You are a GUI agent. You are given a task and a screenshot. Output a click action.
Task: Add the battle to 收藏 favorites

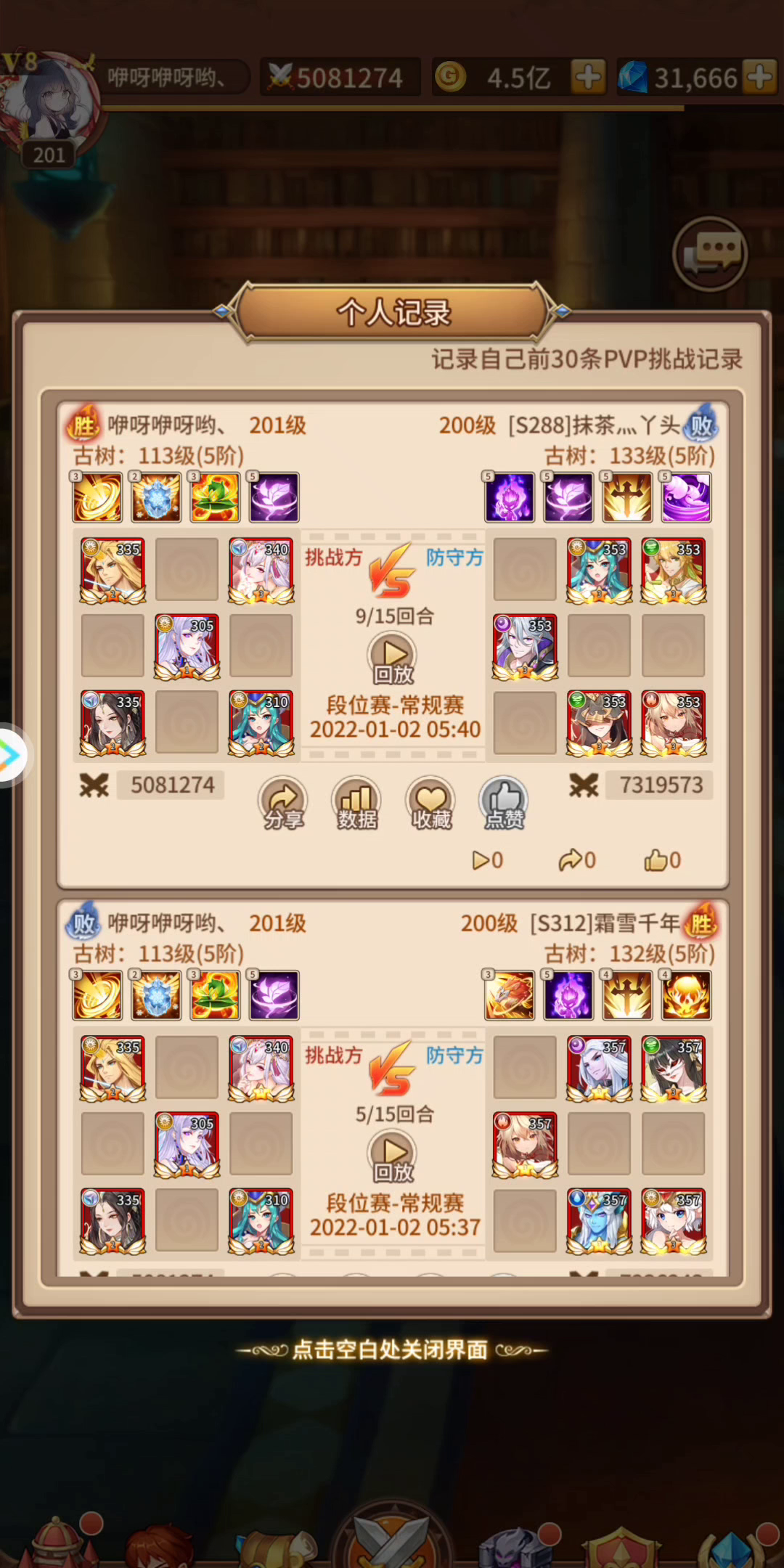point(431,803)
